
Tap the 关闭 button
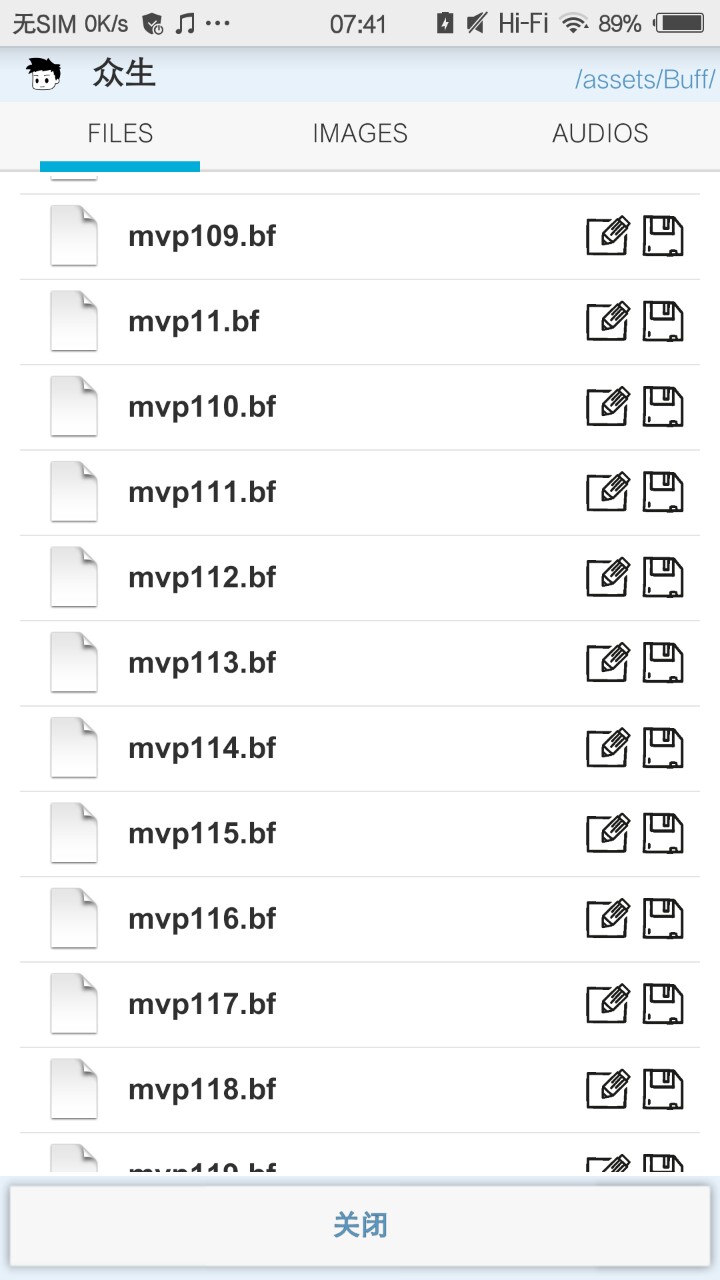[360, 1225]
